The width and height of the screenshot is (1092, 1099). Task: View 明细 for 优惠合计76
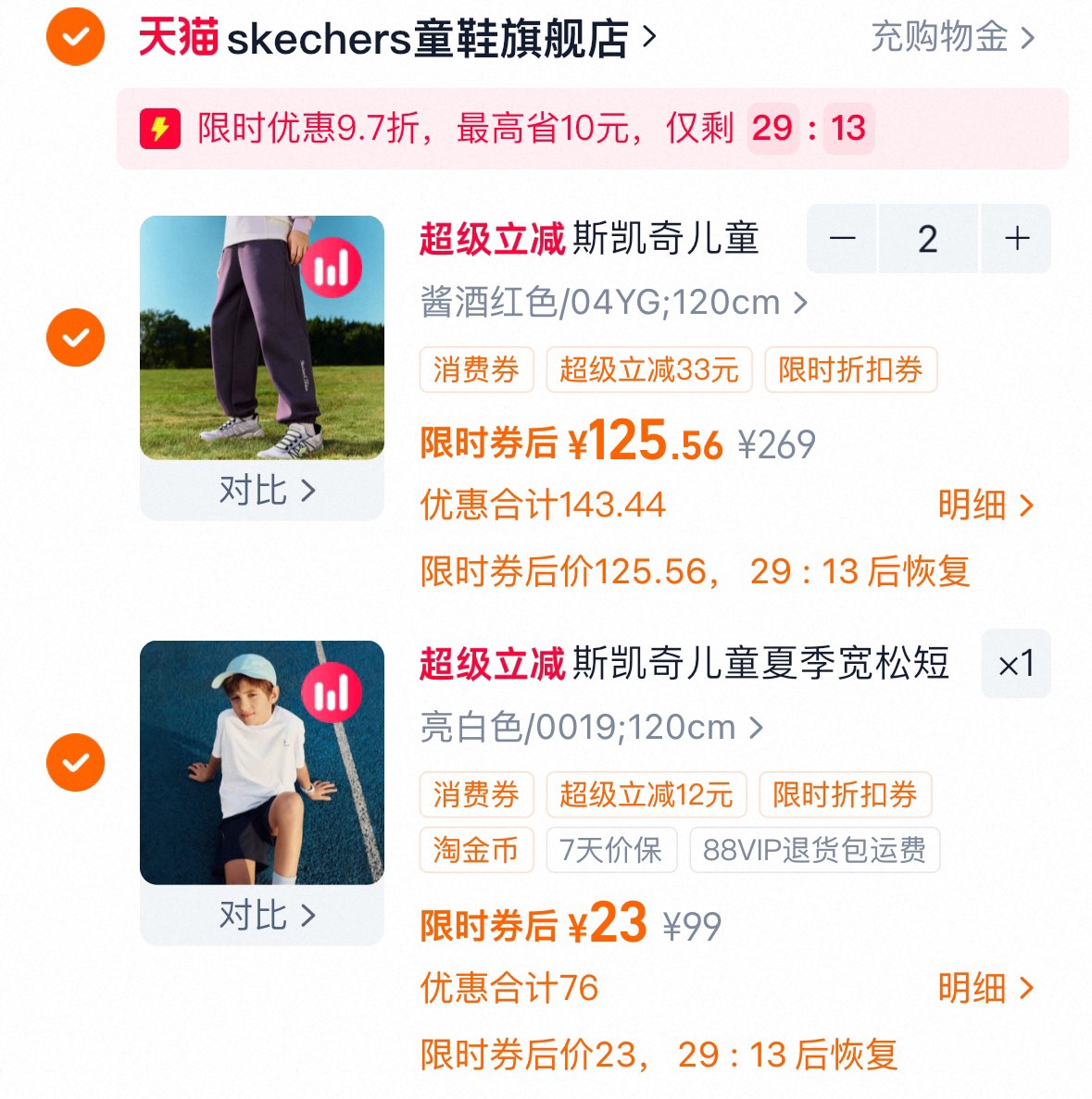(985, 988)
